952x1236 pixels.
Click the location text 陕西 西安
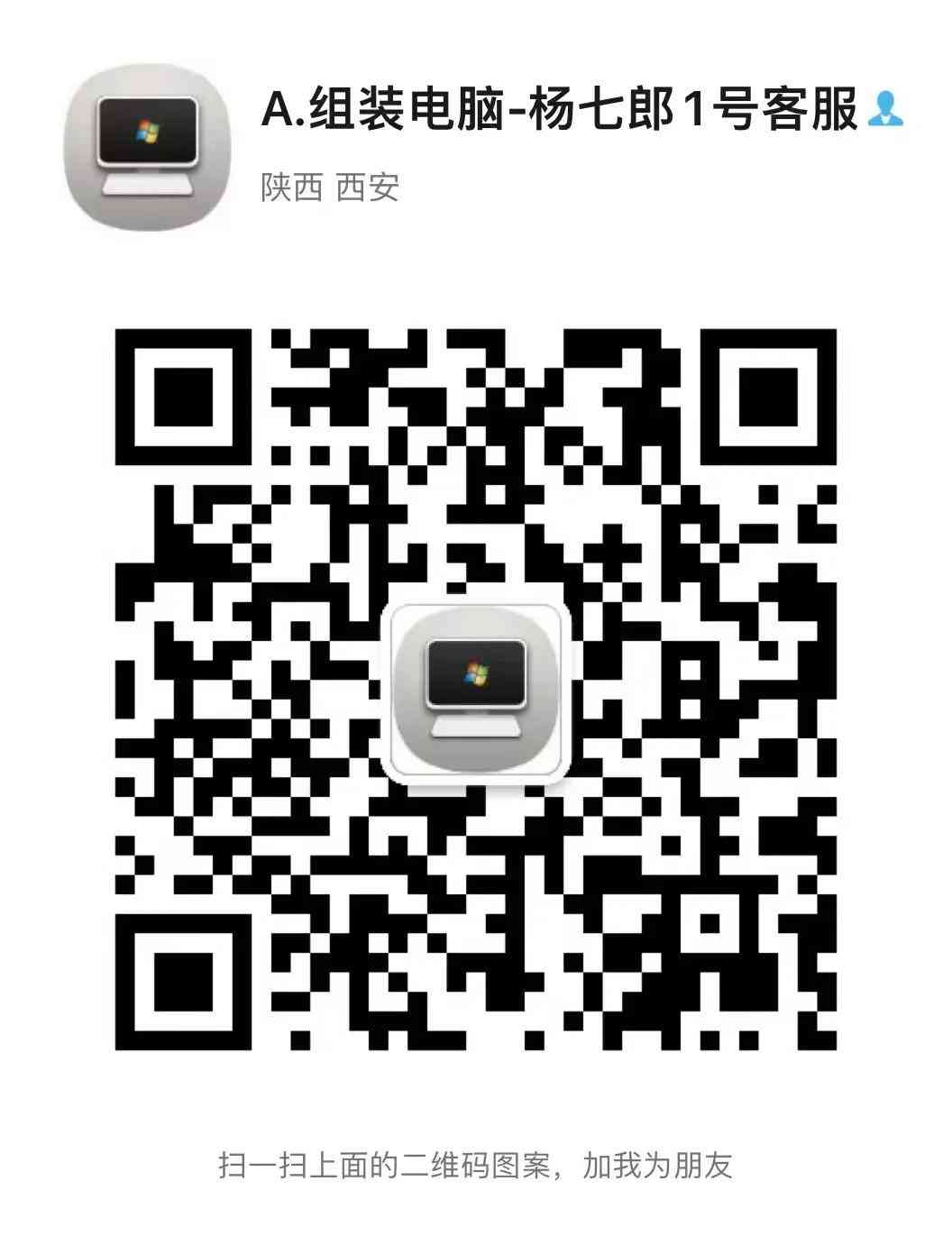(x=329, y=188)
